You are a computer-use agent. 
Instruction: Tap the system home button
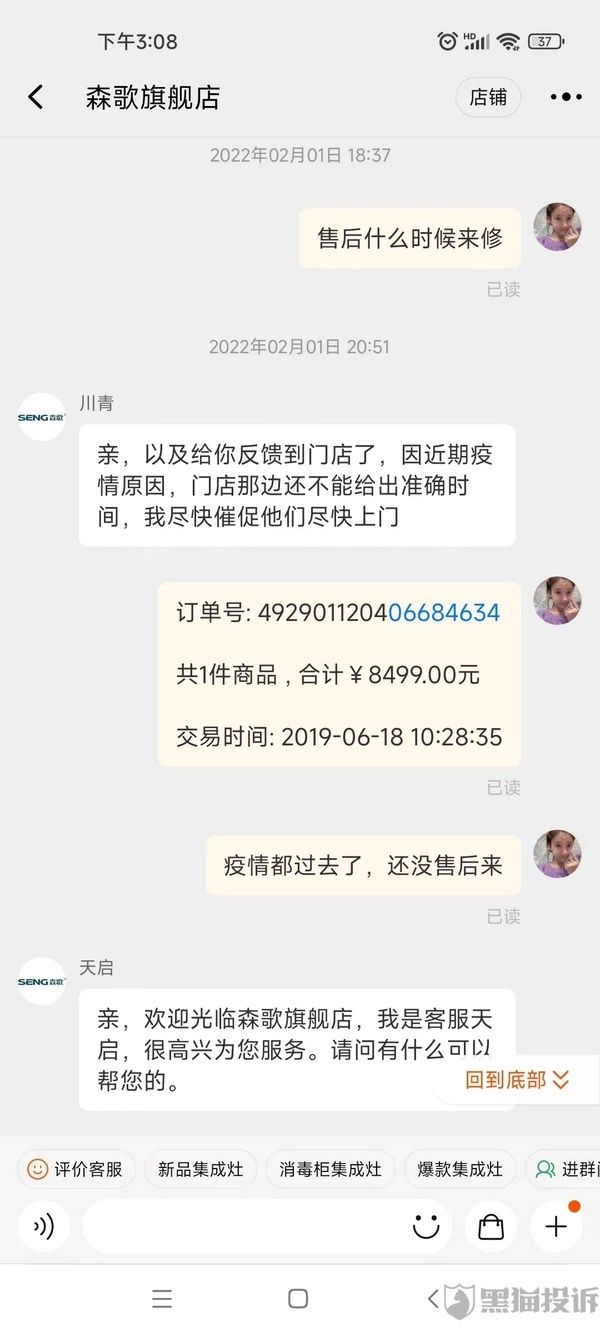point(298,1298)
